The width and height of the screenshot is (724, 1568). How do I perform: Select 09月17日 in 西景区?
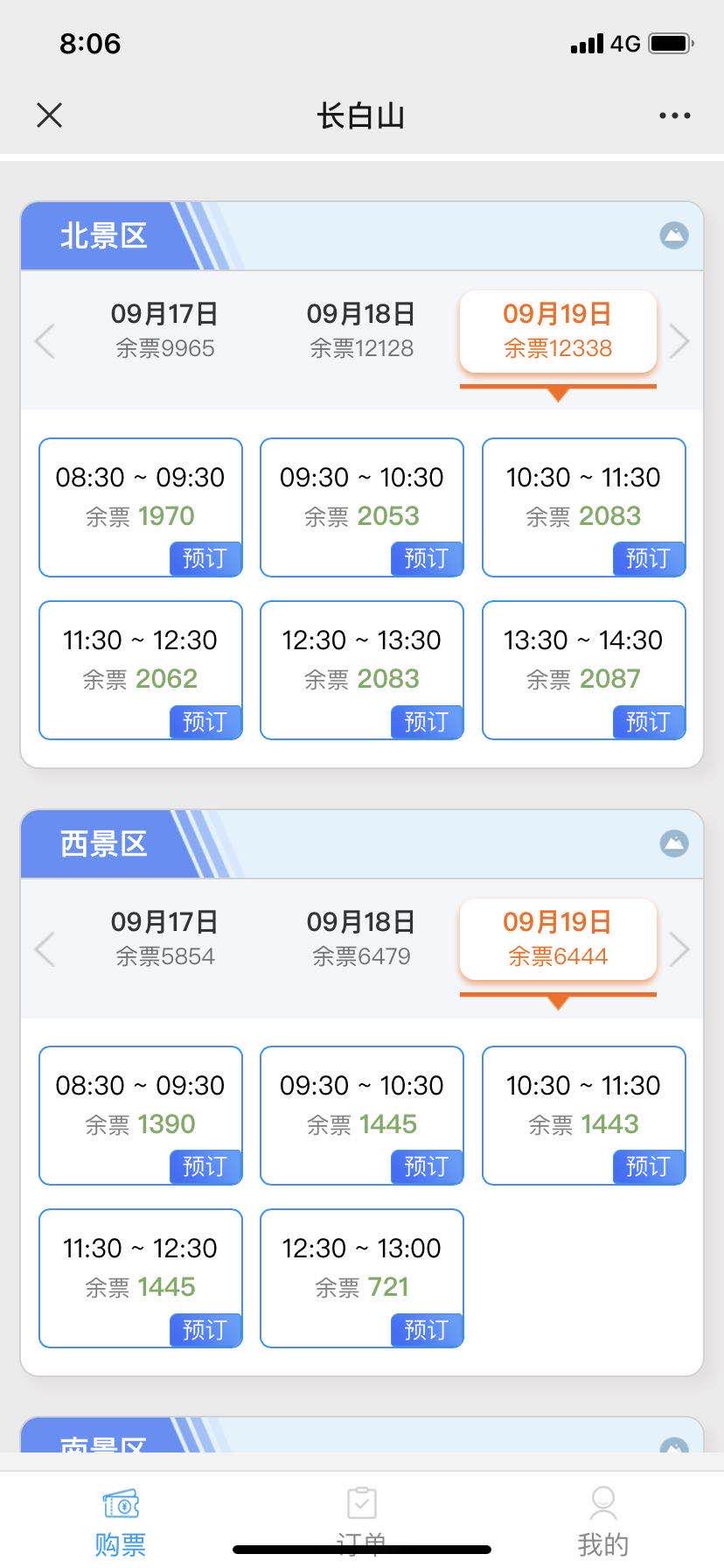[164, 938]
